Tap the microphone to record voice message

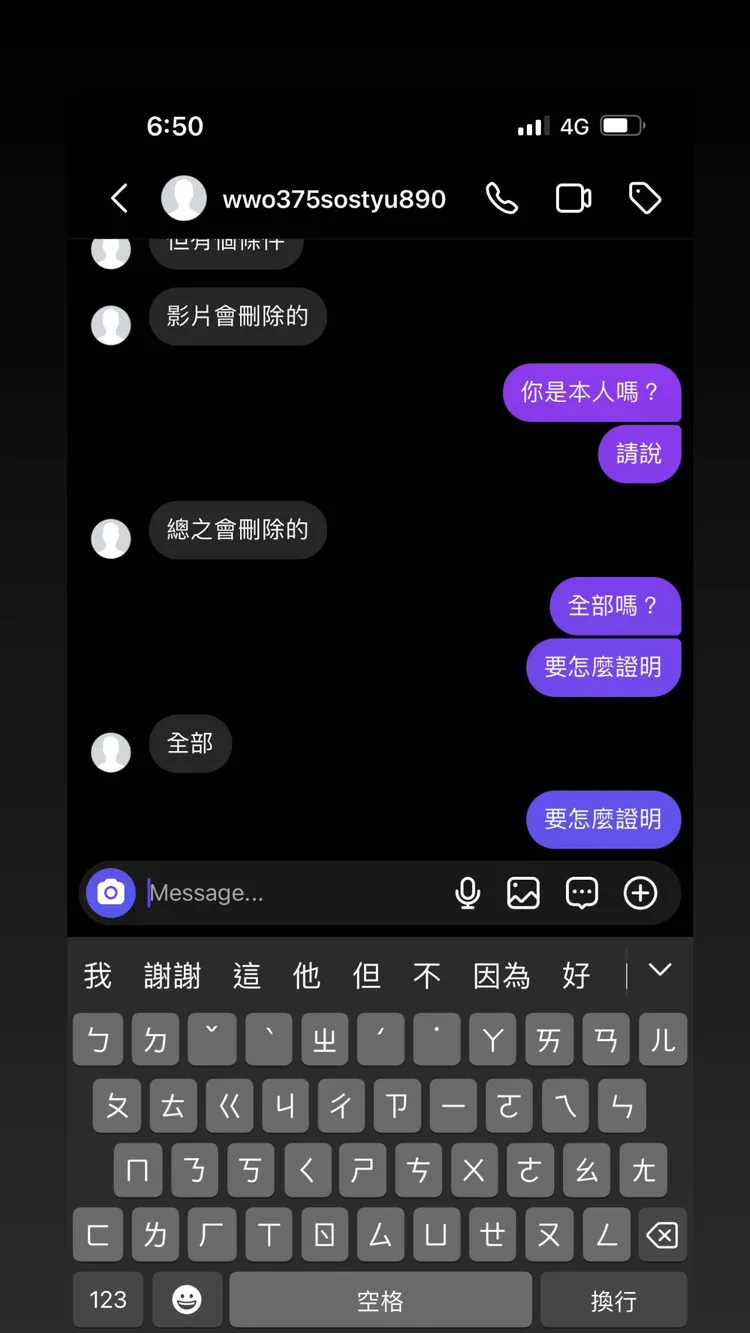click(x=467, y=892)
